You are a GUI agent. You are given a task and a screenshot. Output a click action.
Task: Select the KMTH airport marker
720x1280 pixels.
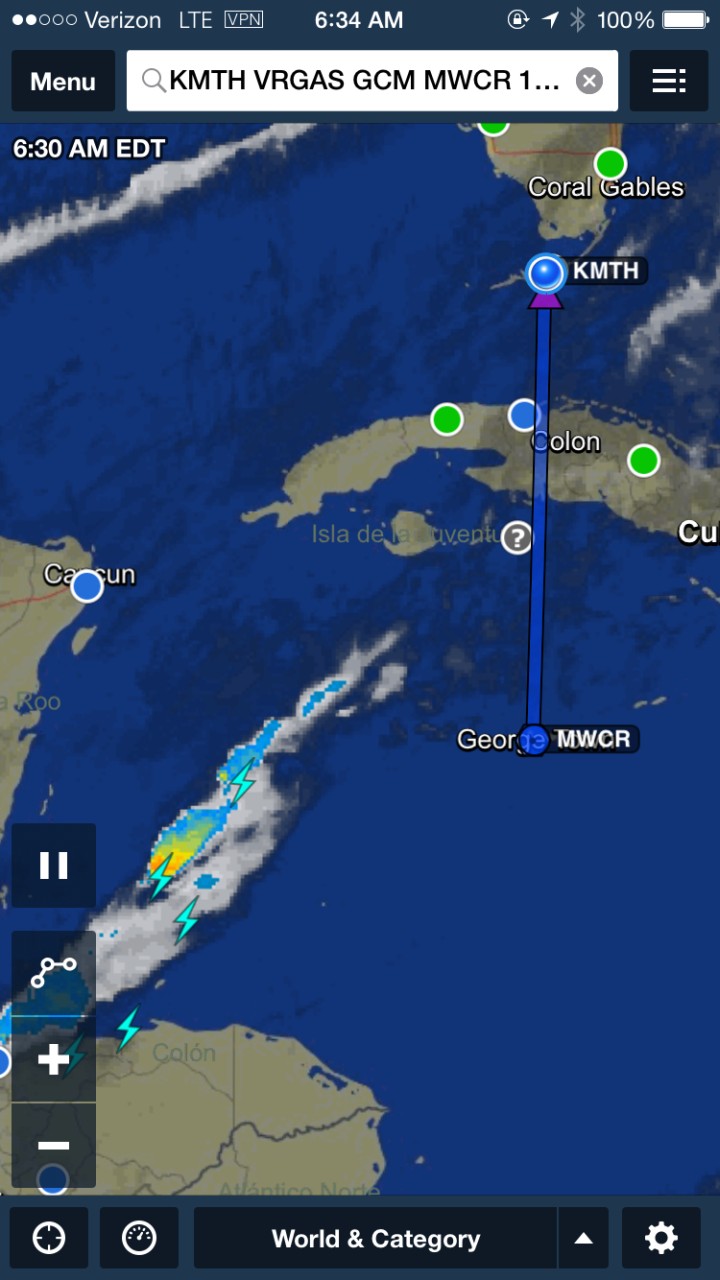546,272
